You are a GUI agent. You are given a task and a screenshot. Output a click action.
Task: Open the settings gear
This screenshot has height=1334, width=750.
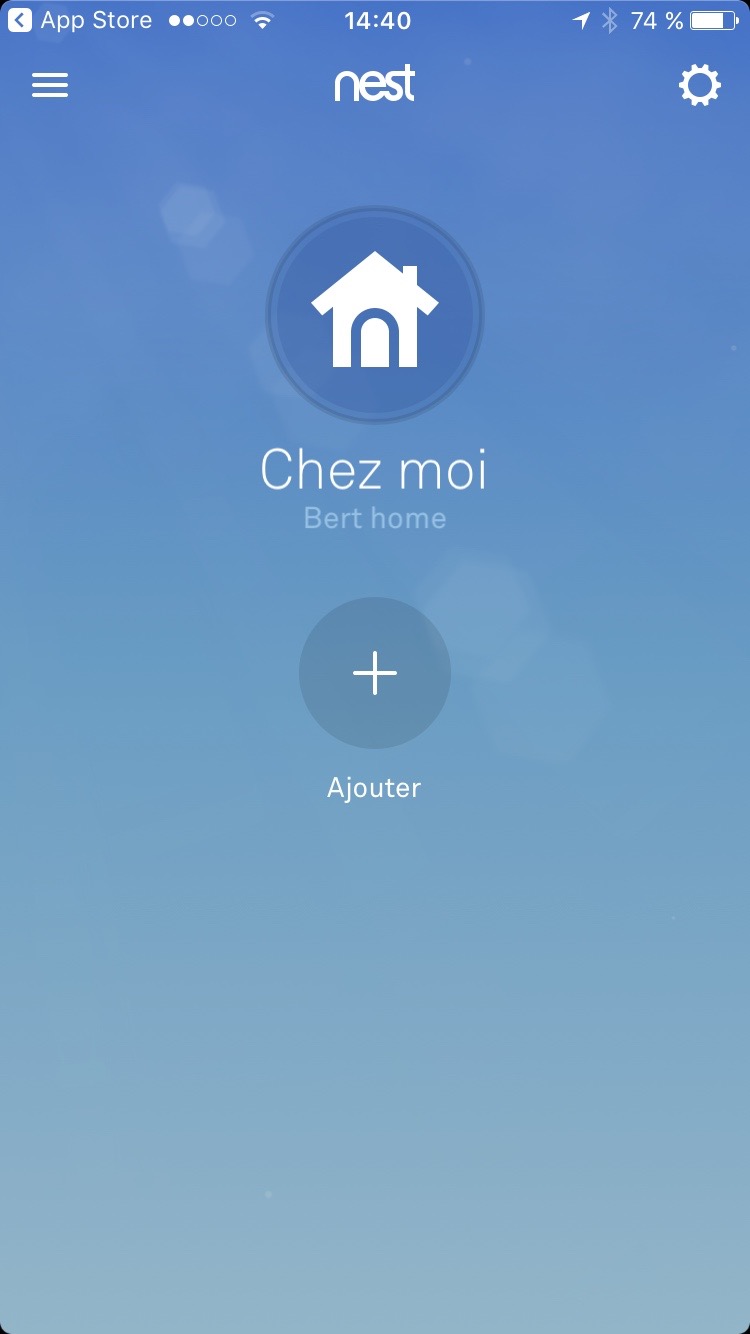699,86
